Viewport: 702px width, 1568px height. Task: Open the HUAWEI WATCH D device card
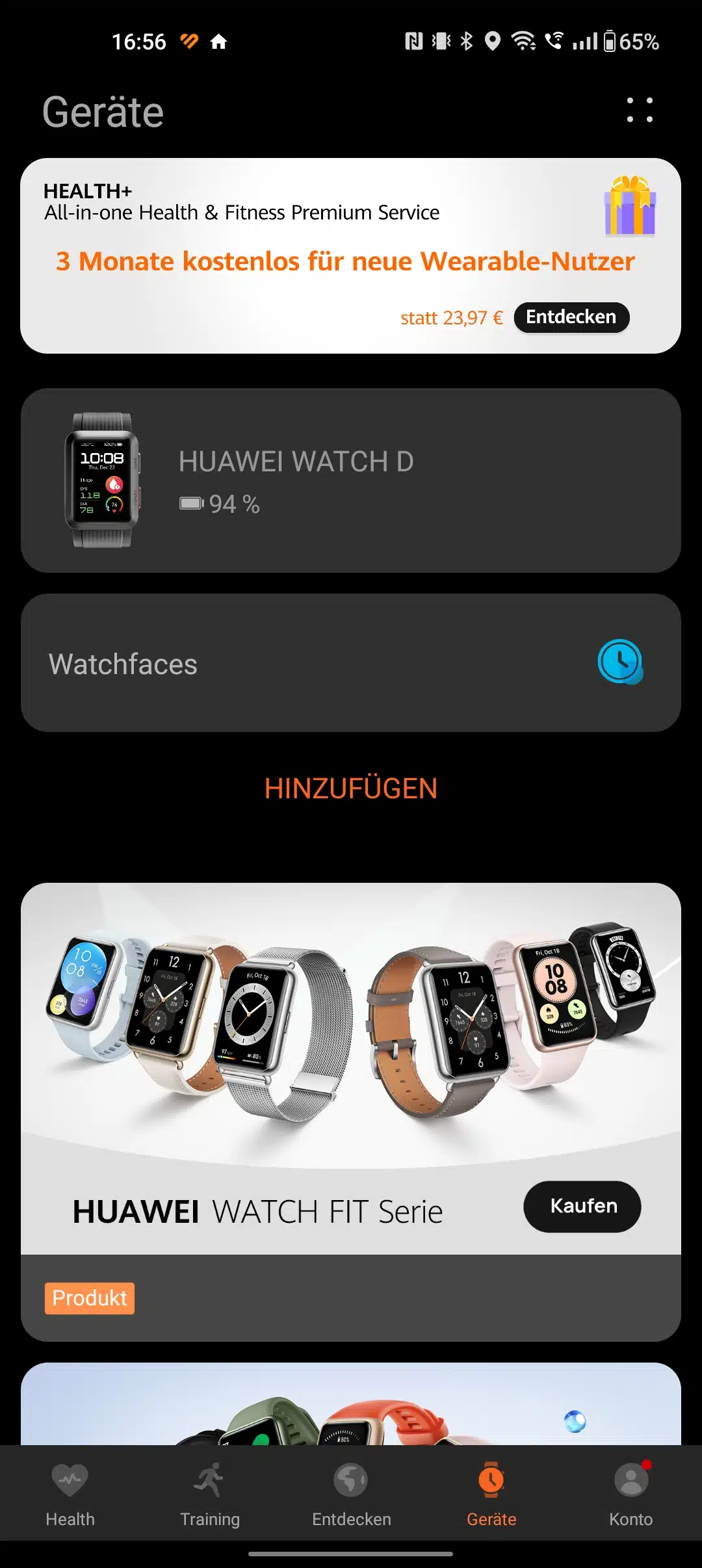[351, 480]
